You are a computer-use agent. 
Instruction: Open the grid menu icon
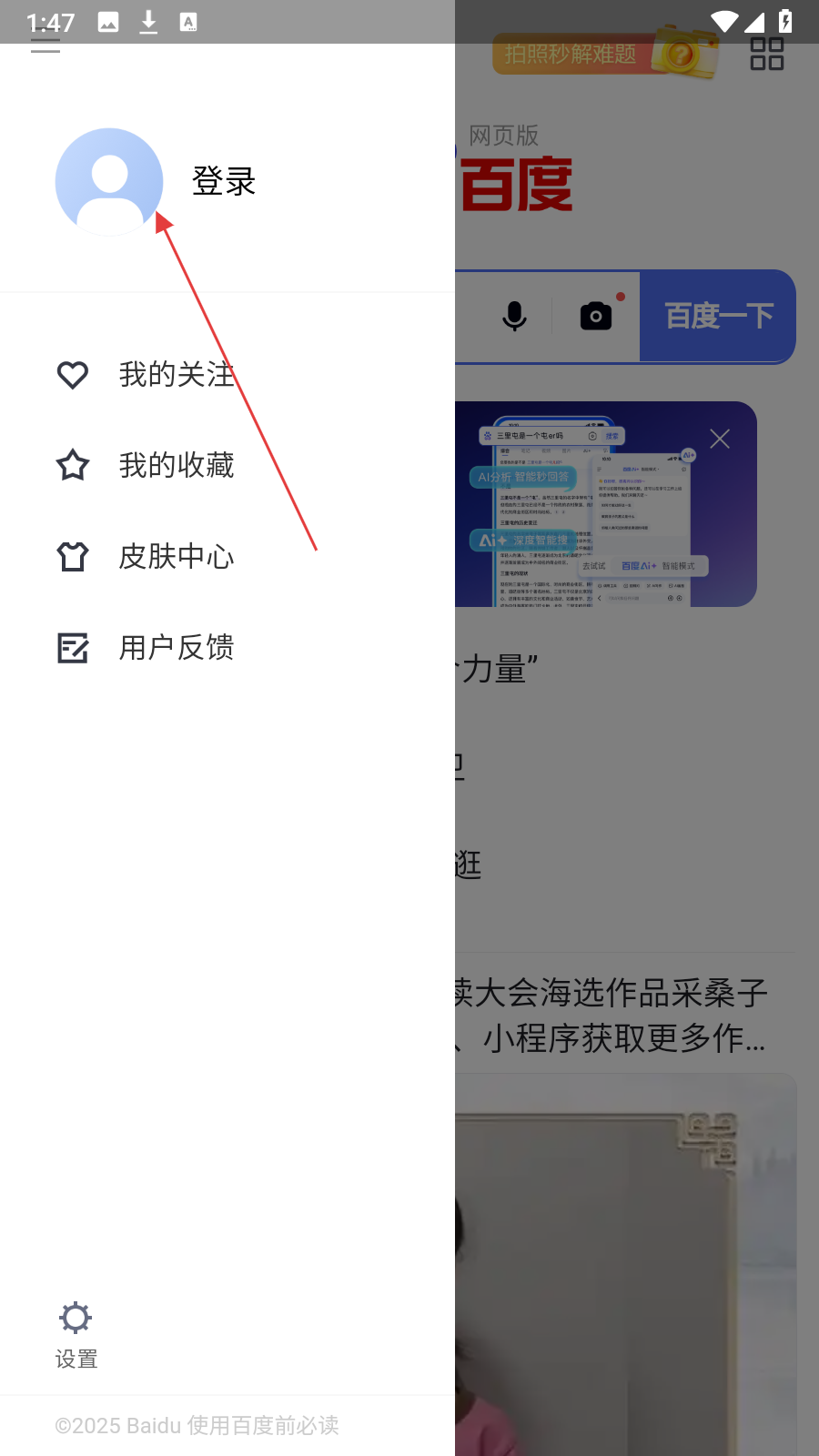click(766, 54)
